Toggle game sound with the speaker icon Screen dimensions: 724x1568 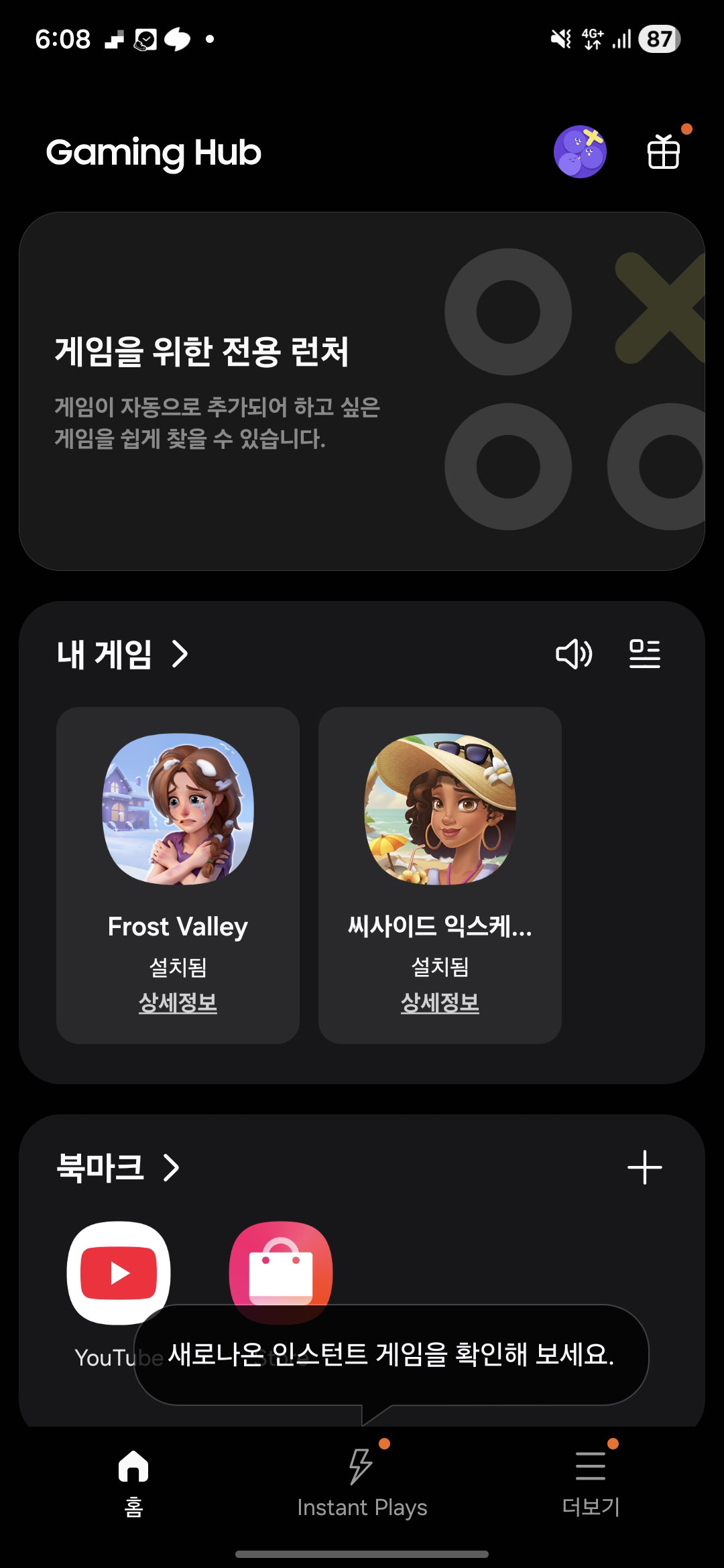[x=574, y=654]
